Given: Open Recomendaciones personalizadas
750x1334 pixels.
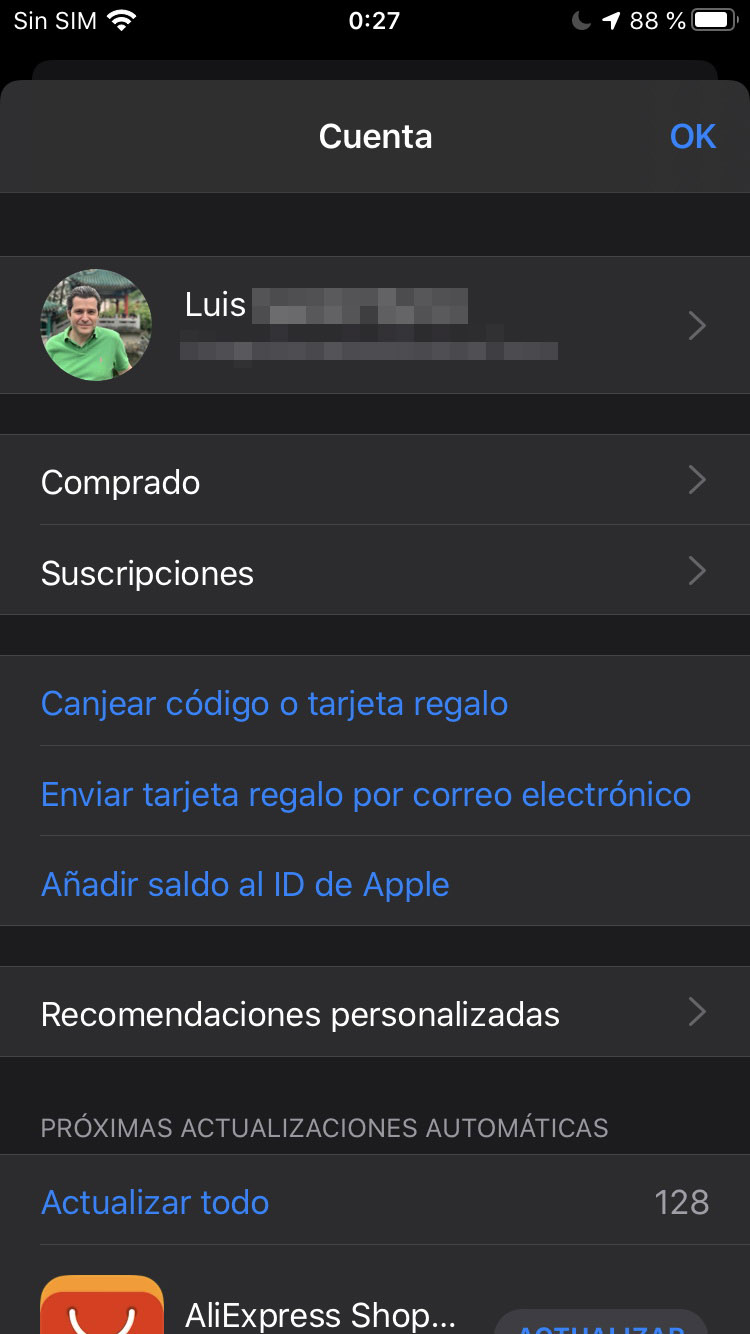Looking at the screenshot, I should (x=375, y=1012).
